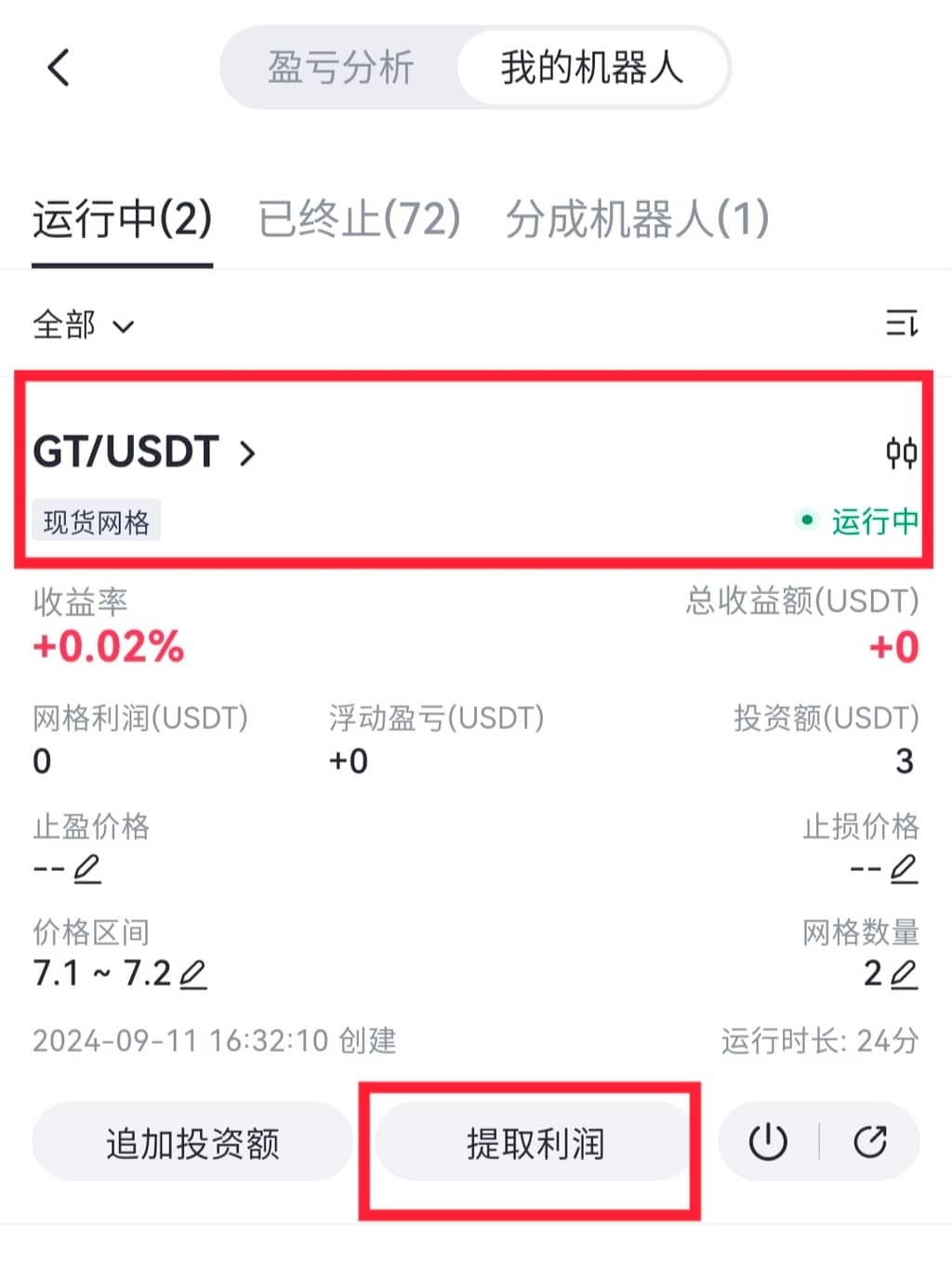Tap 提取利润 to withdraw profit
This screenshot has height=1266, width=952.
coord(535,1143)
